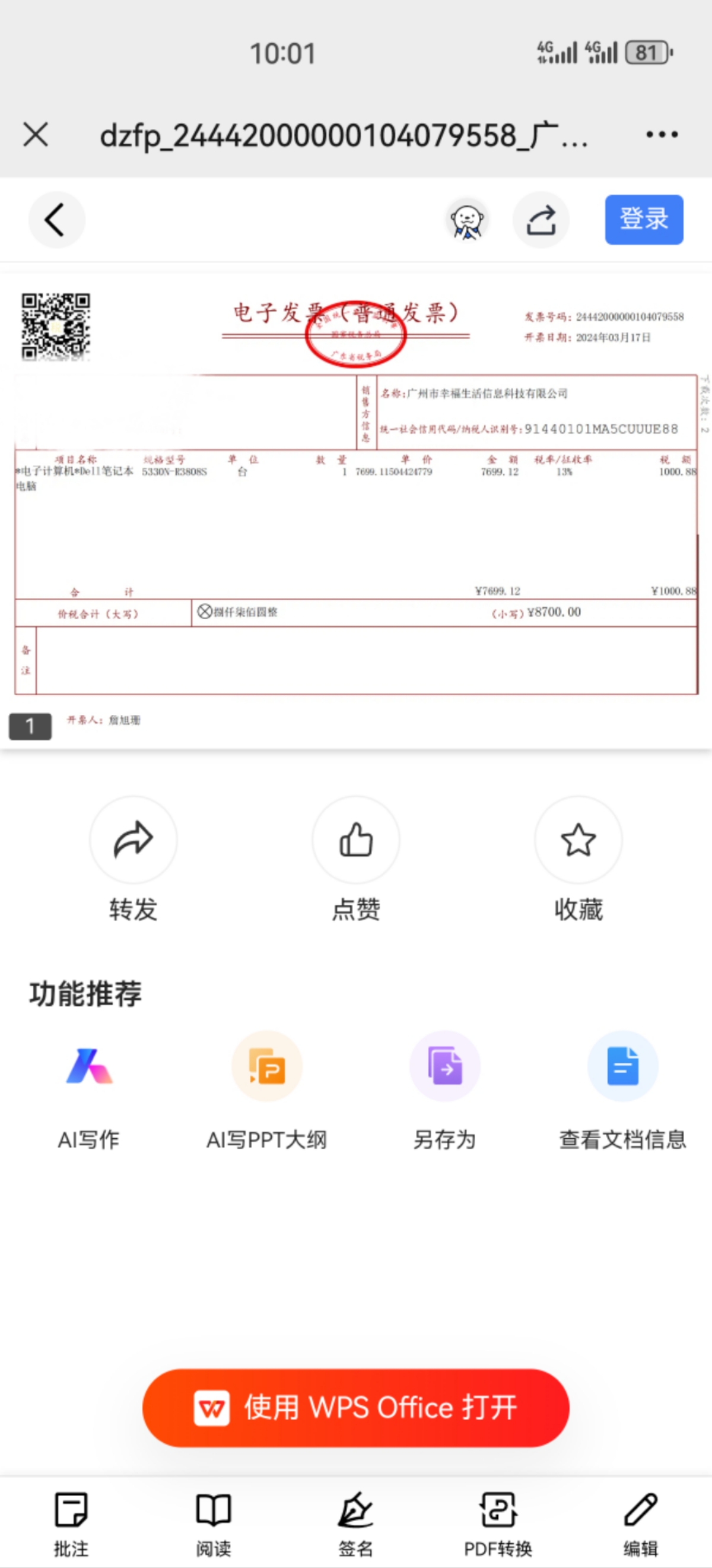Open the three-dot overflow menu
Viewport: 712px width, 1568px height.
pos(662,135)
